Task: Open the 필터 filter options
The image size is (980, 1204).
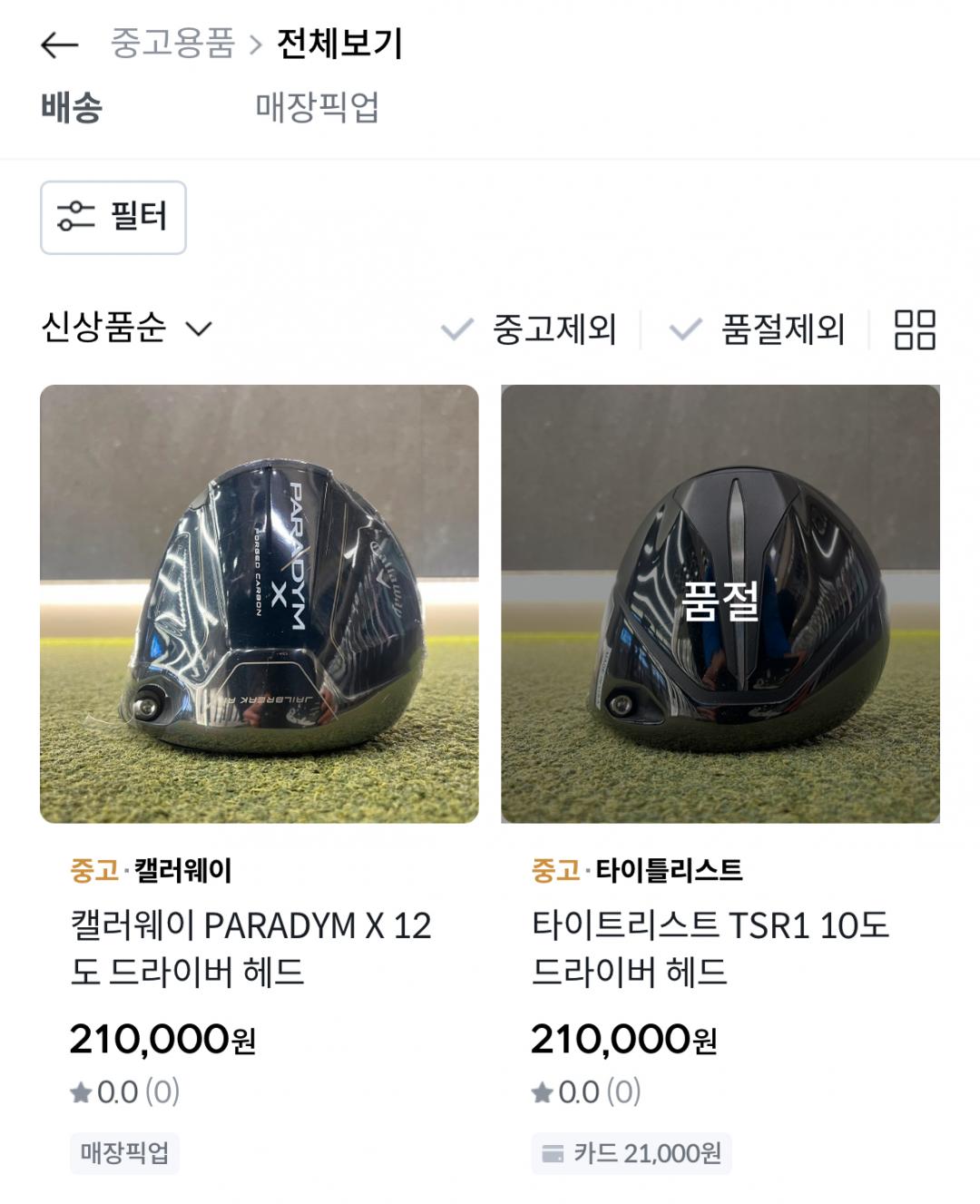Action: tap(113, 218)
